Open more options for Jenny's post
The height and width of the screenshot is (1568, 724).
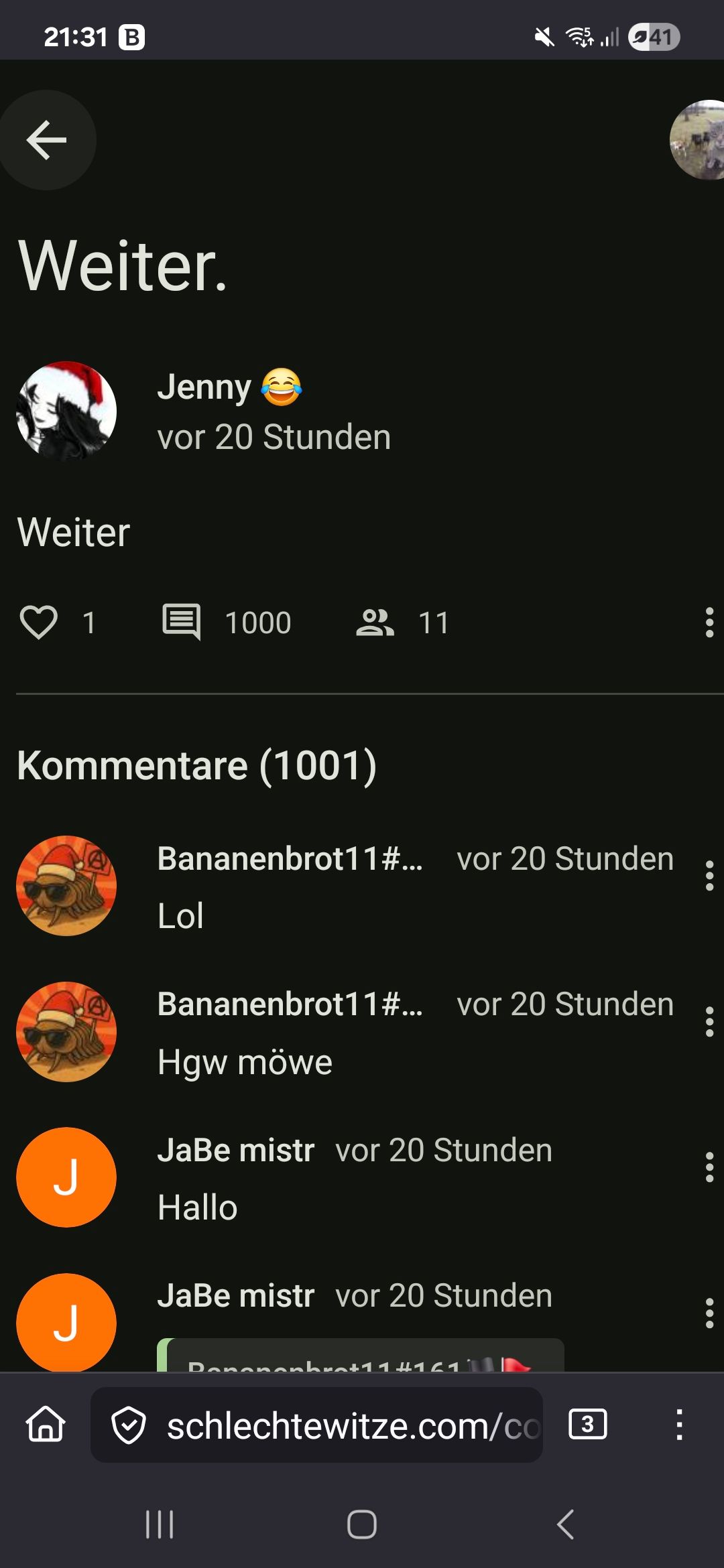coord(709,622)
